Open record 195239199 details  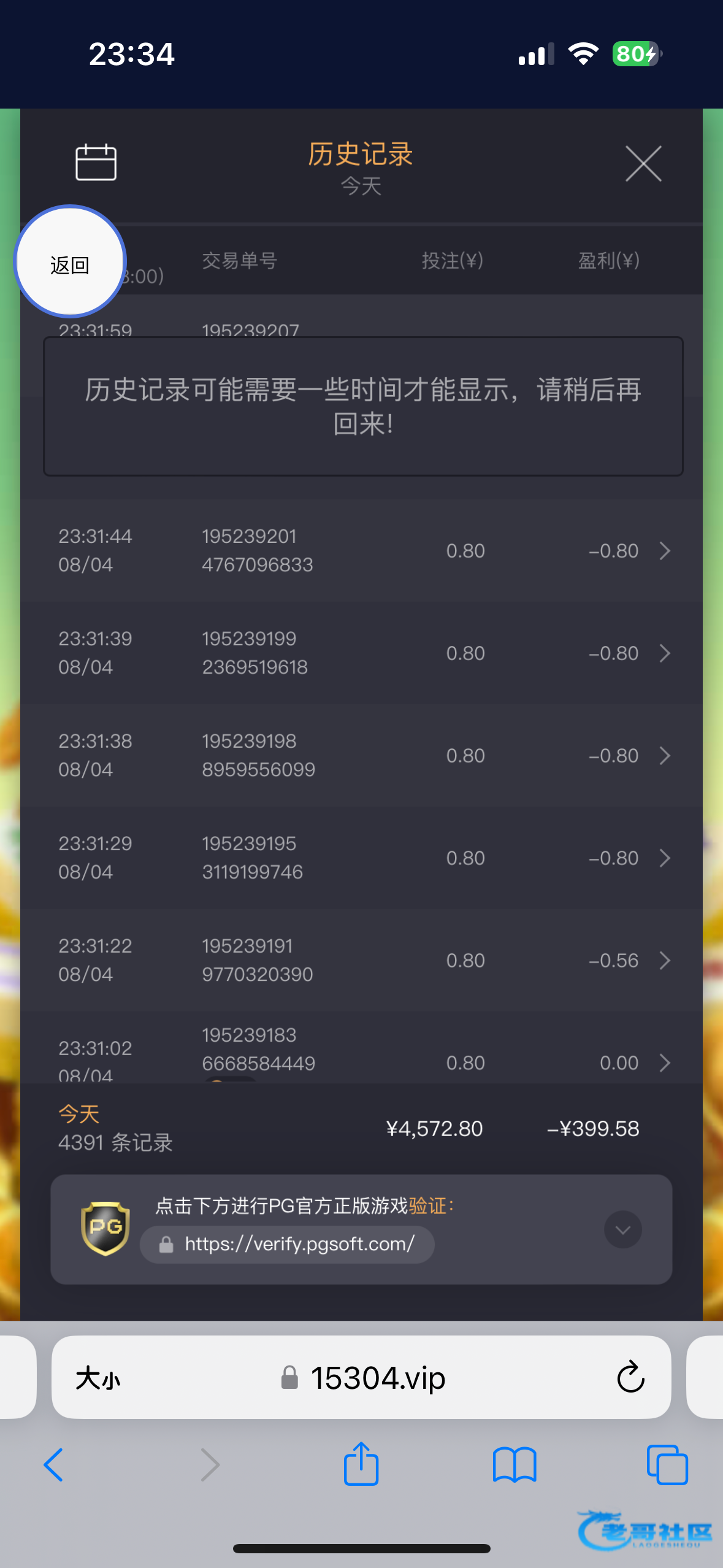(x=361, y=653)
